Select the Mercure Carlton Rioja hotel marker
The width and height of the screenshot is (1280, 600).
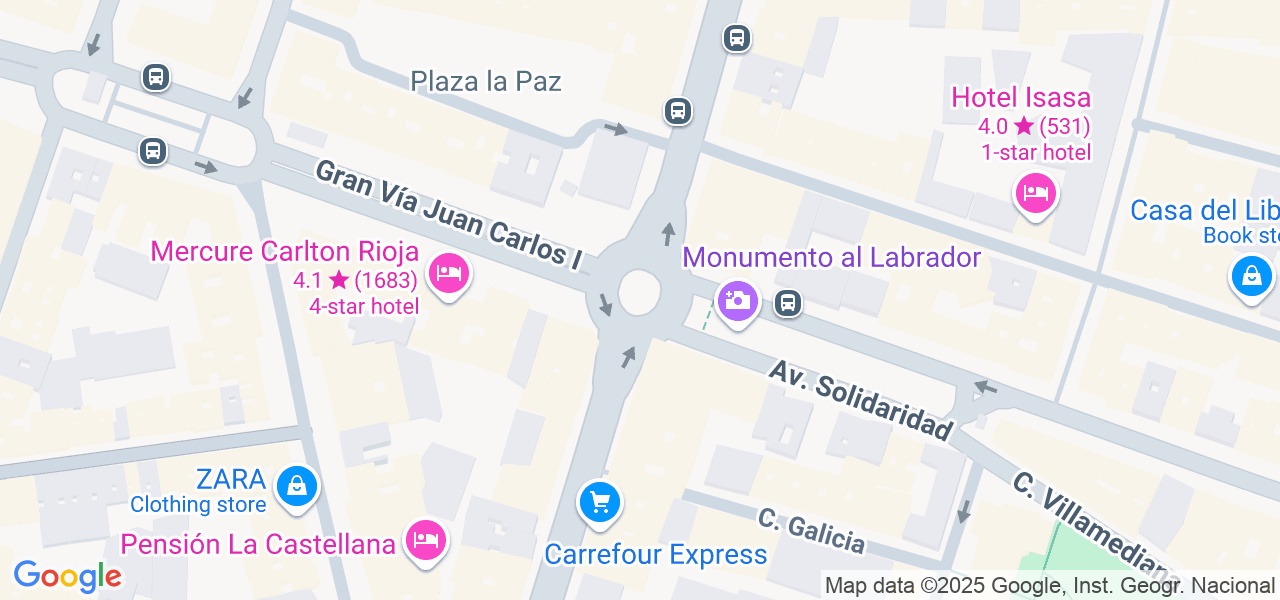(x=448, y=273)
